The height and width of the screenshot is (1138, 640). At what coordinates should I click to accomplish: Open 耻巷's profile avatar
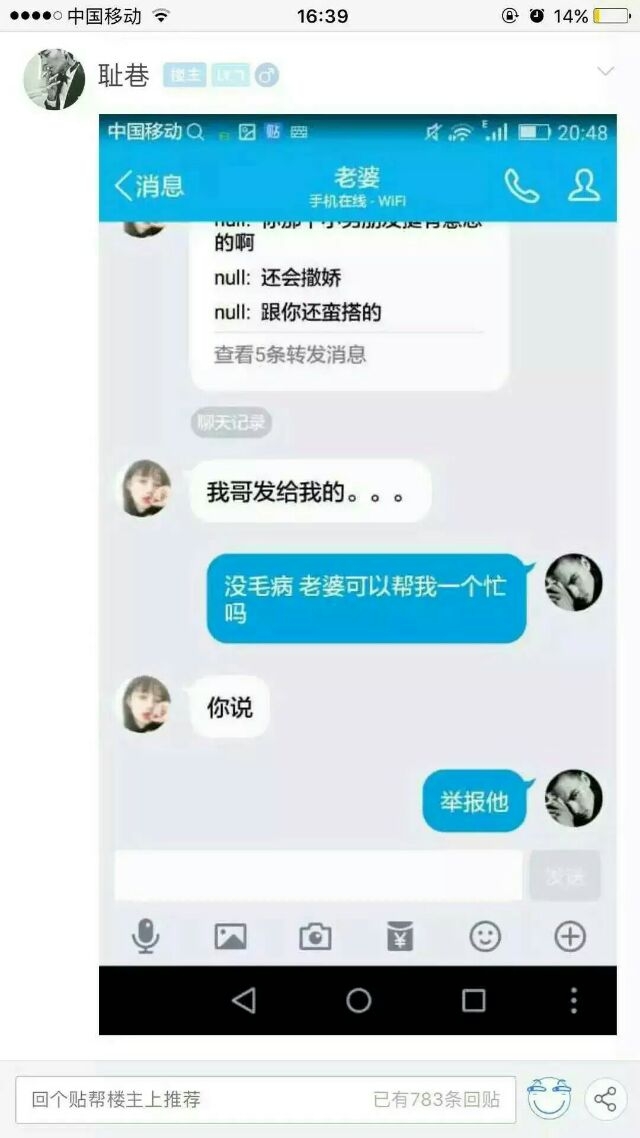[x=54, y=79]
